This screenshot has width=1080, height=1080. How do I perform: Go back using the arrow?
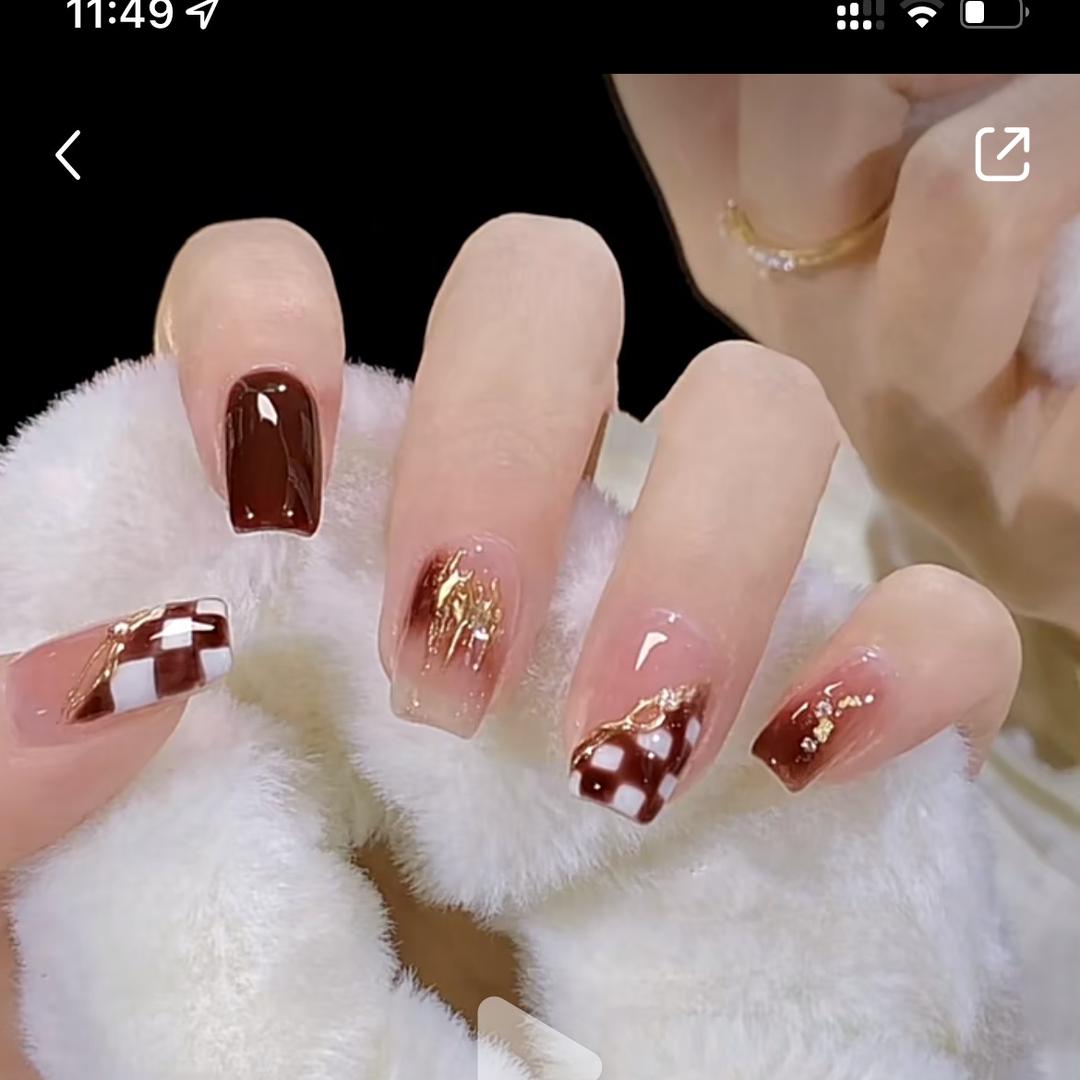click(x=68, y=156)
